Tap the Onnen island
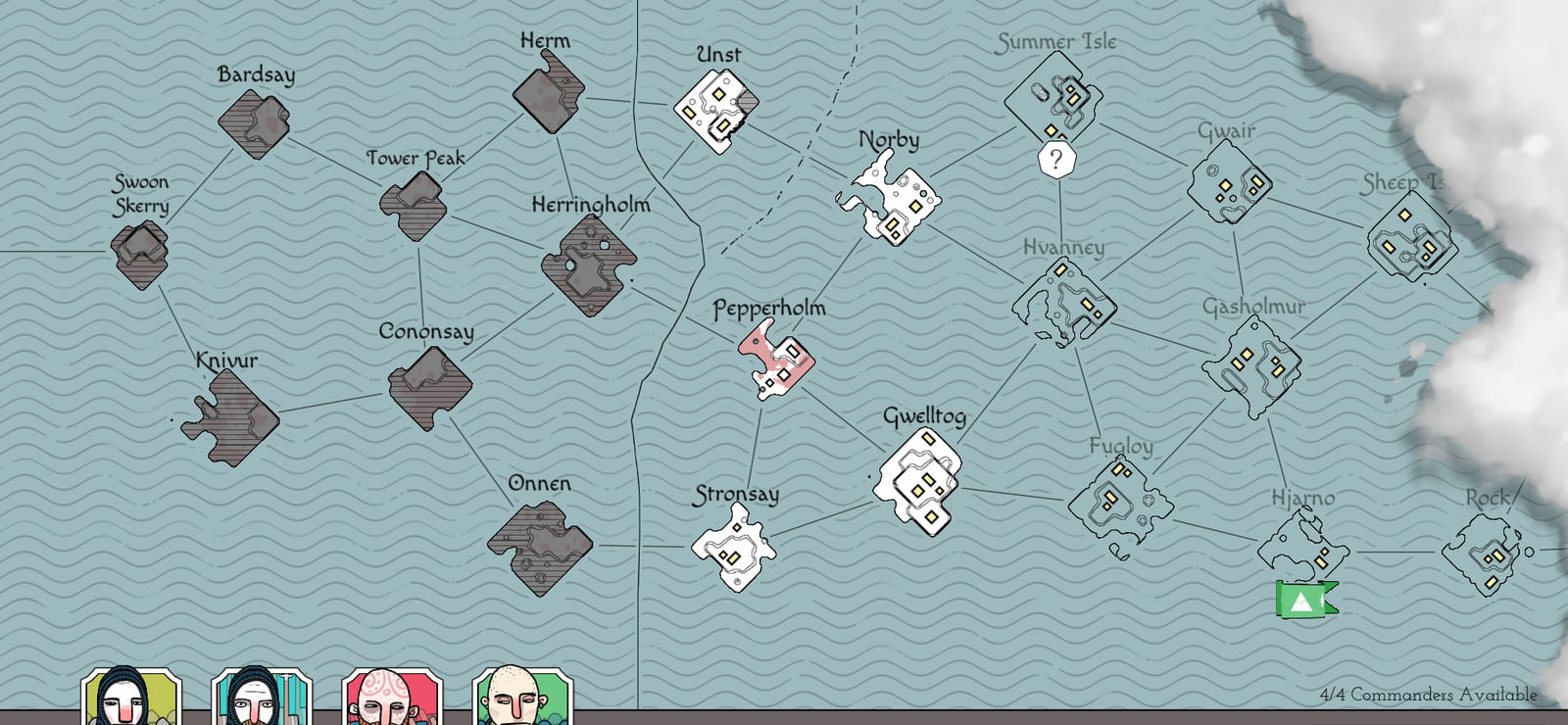The height and width of the screenshot is (725, 1568). pos(540,548)
